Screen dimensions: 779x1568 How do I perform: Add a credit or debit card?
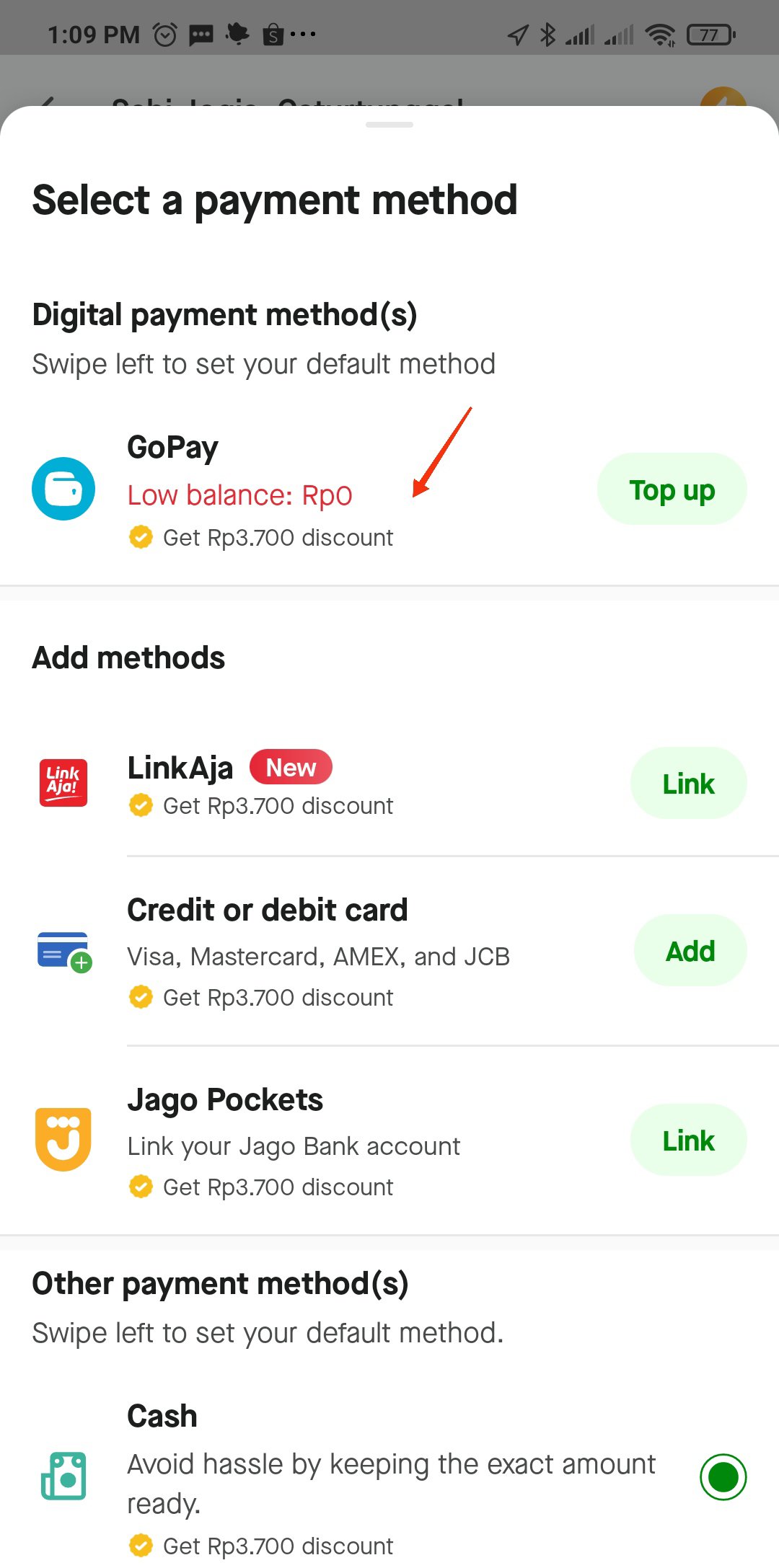point(690,951)
